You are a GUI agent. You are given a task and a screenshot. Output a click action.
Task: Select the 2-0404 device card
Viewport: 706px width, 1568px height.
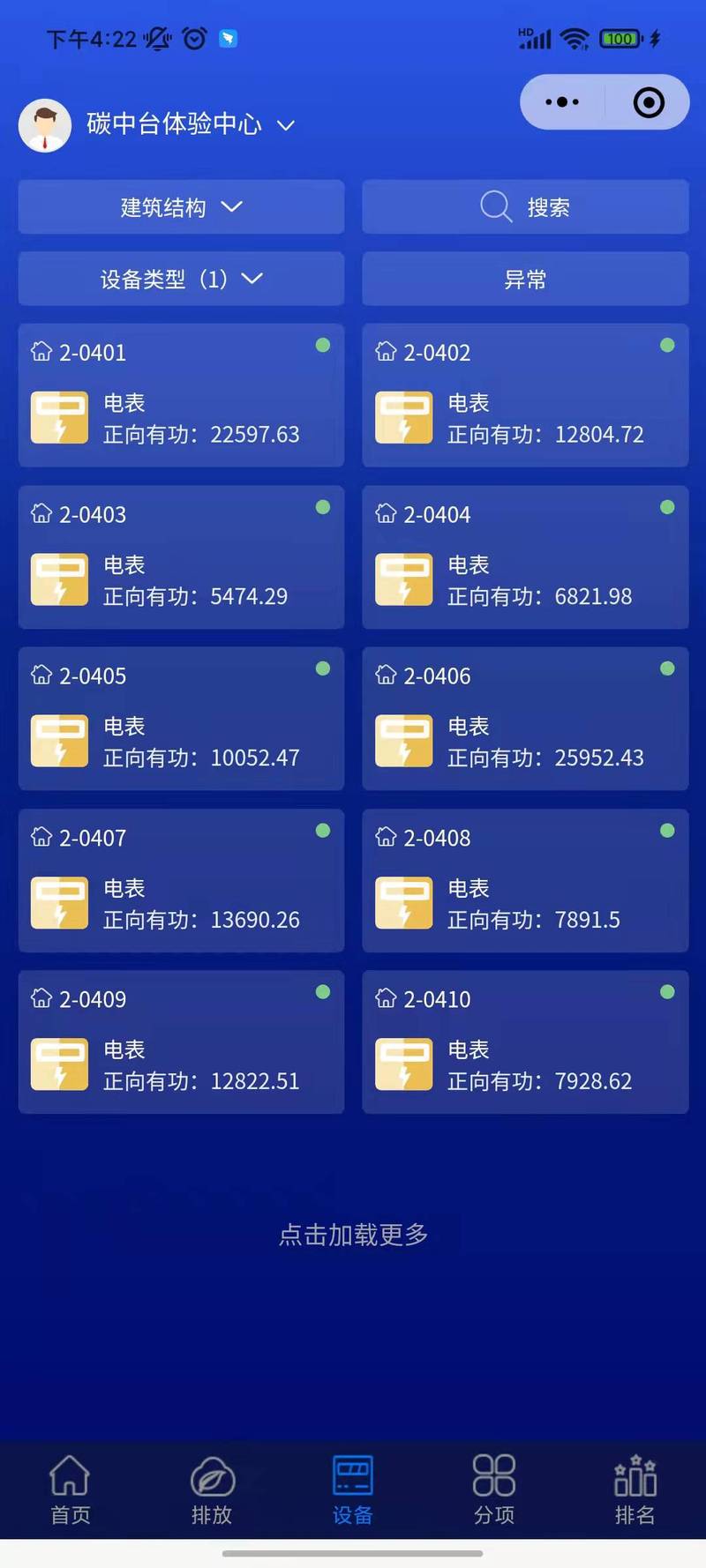pos(525,556)
